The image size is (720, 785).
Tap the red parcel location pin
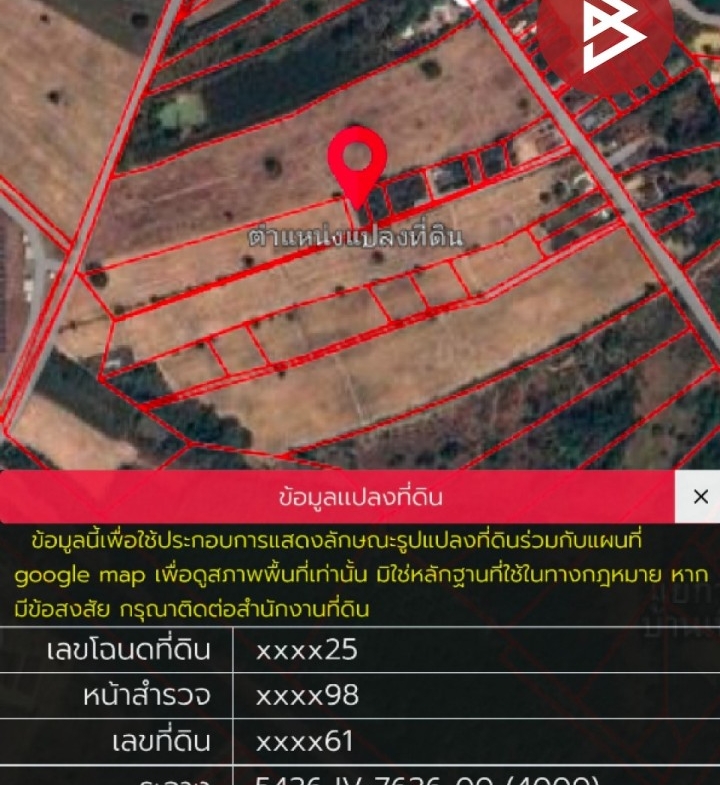click(x=358, y=161)
